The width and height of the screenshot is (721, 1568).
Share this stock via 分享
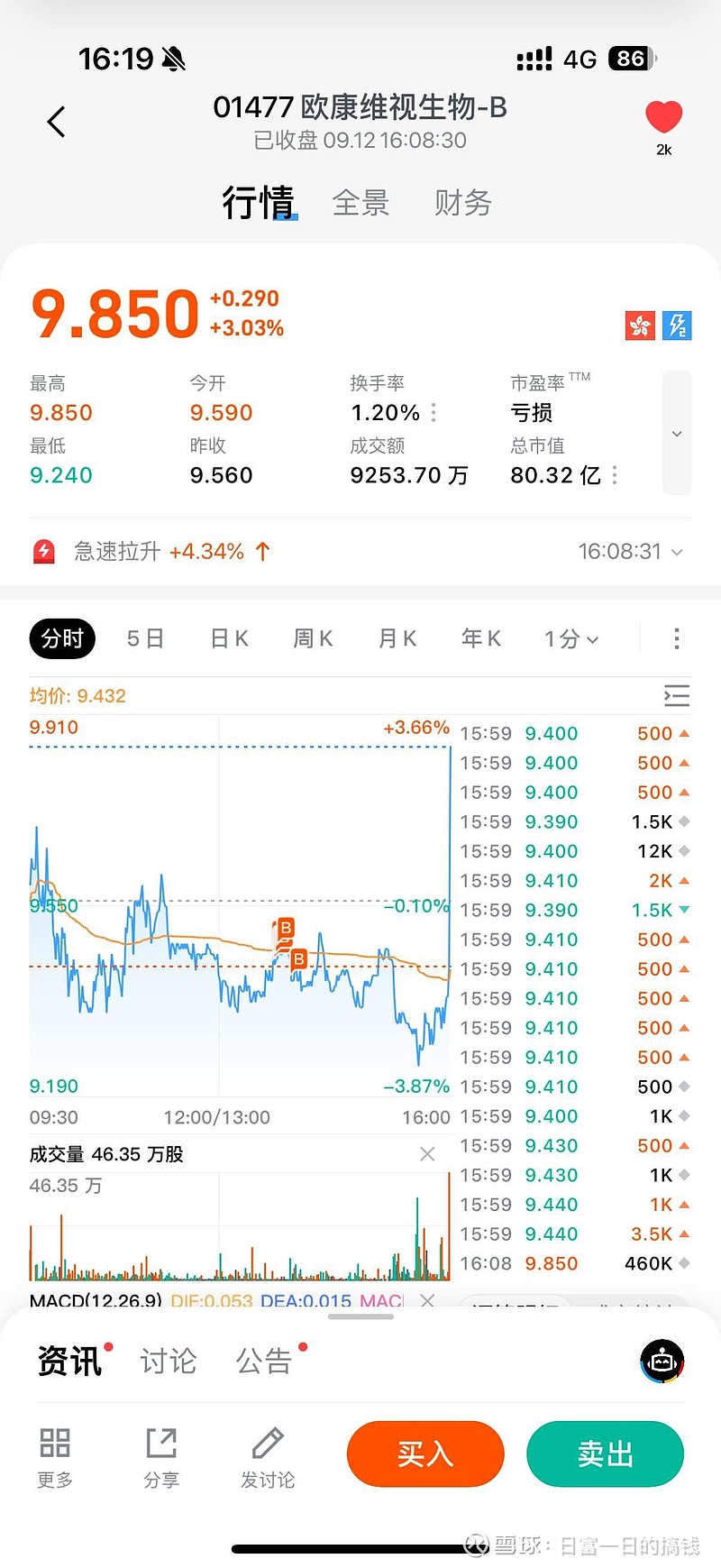coord(161,1456)
